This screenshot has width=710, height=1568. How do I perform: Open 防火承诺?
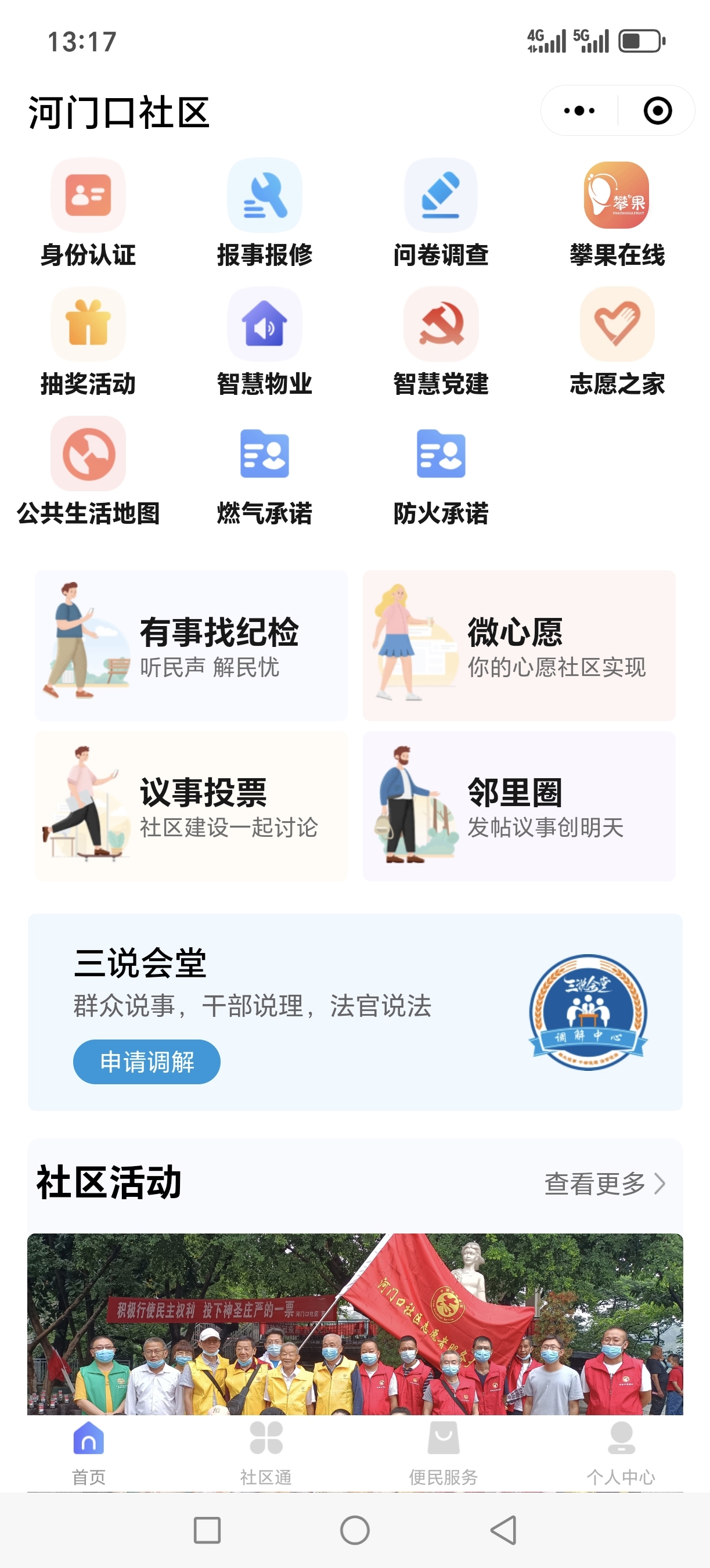tap(441, 470)
